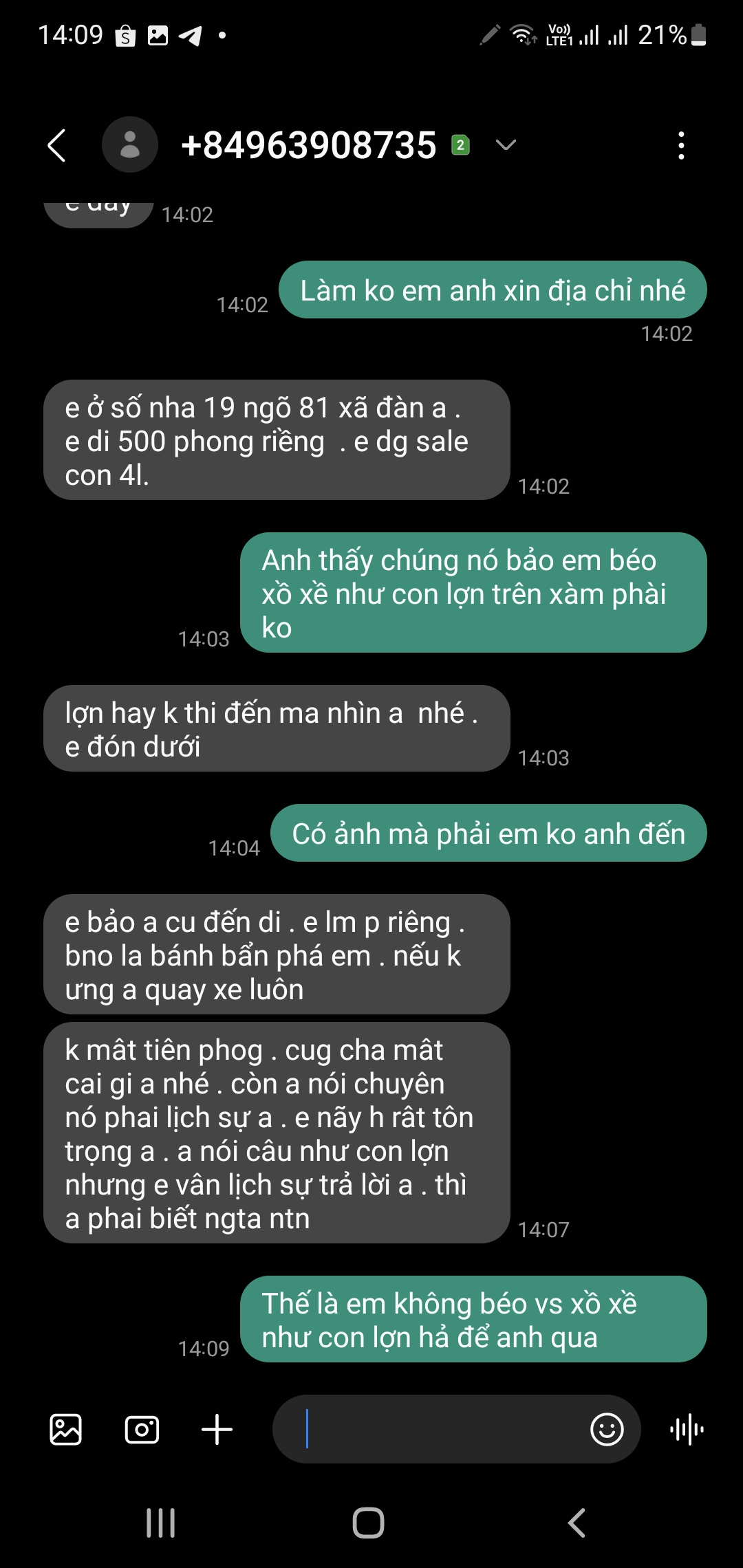Tap the system home button

[369, 1523]
